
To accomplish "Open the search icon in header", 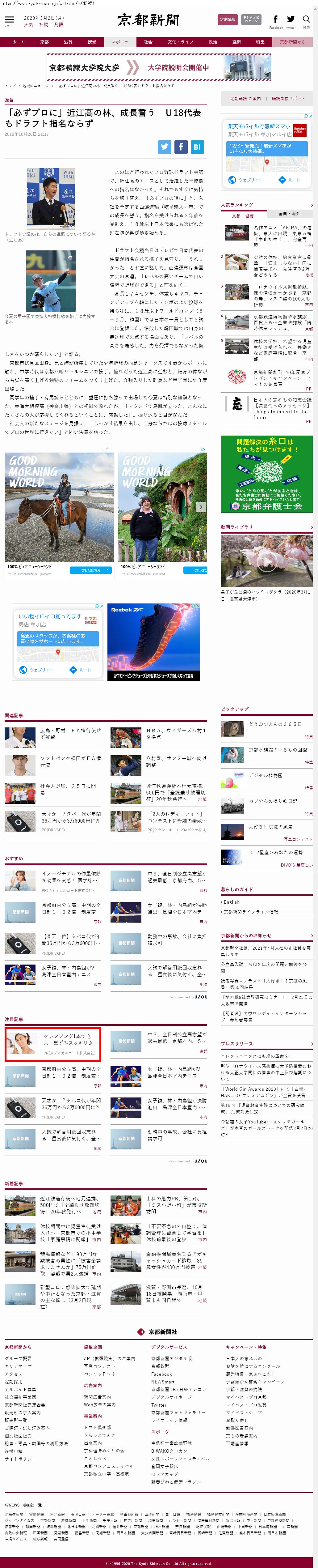I will coord(306,21).
